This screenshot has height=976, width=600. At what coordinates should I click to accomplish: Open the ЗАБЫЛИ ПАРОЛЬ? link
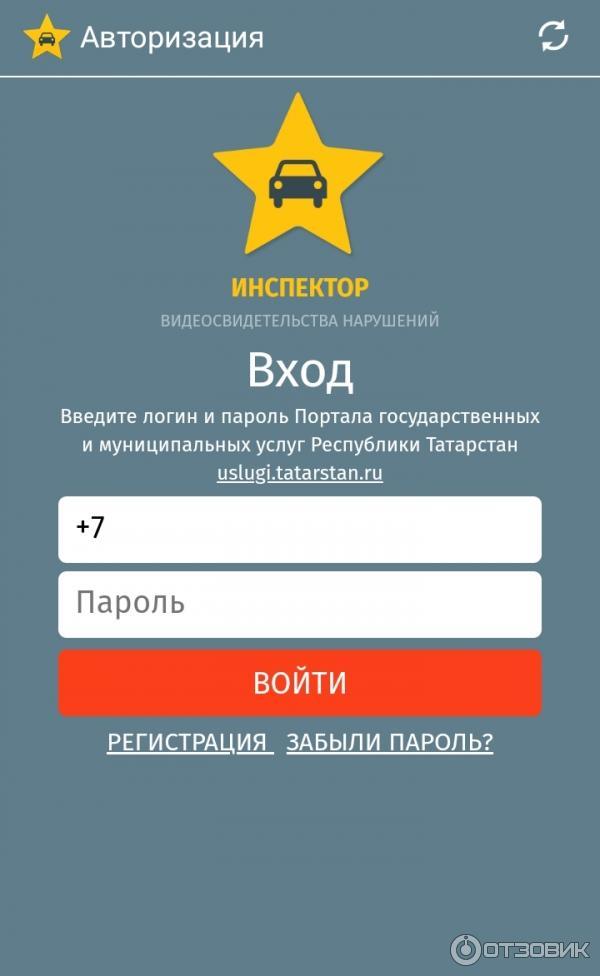coord(389,742)
